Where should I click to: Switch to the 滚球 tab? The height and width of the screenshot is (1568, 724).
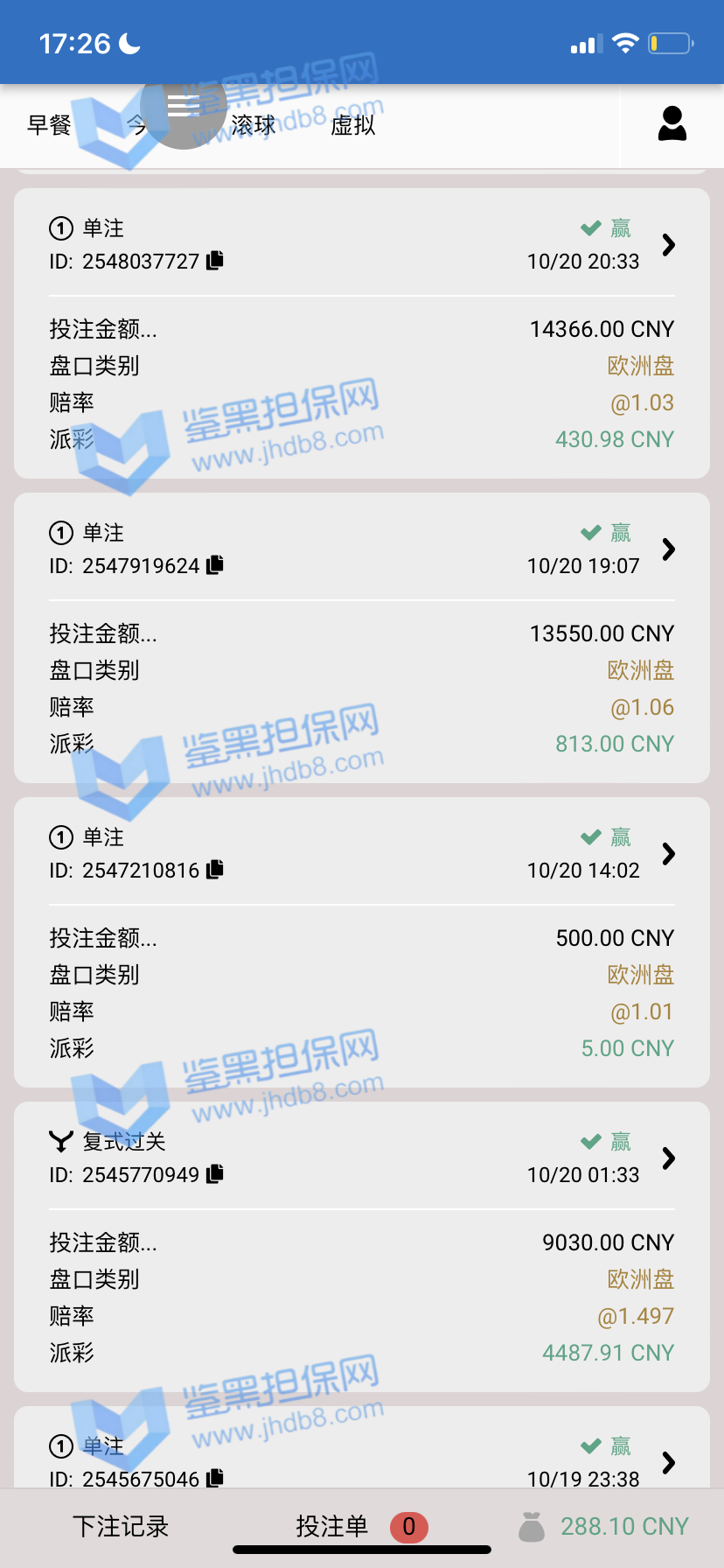tap(254, 125)
